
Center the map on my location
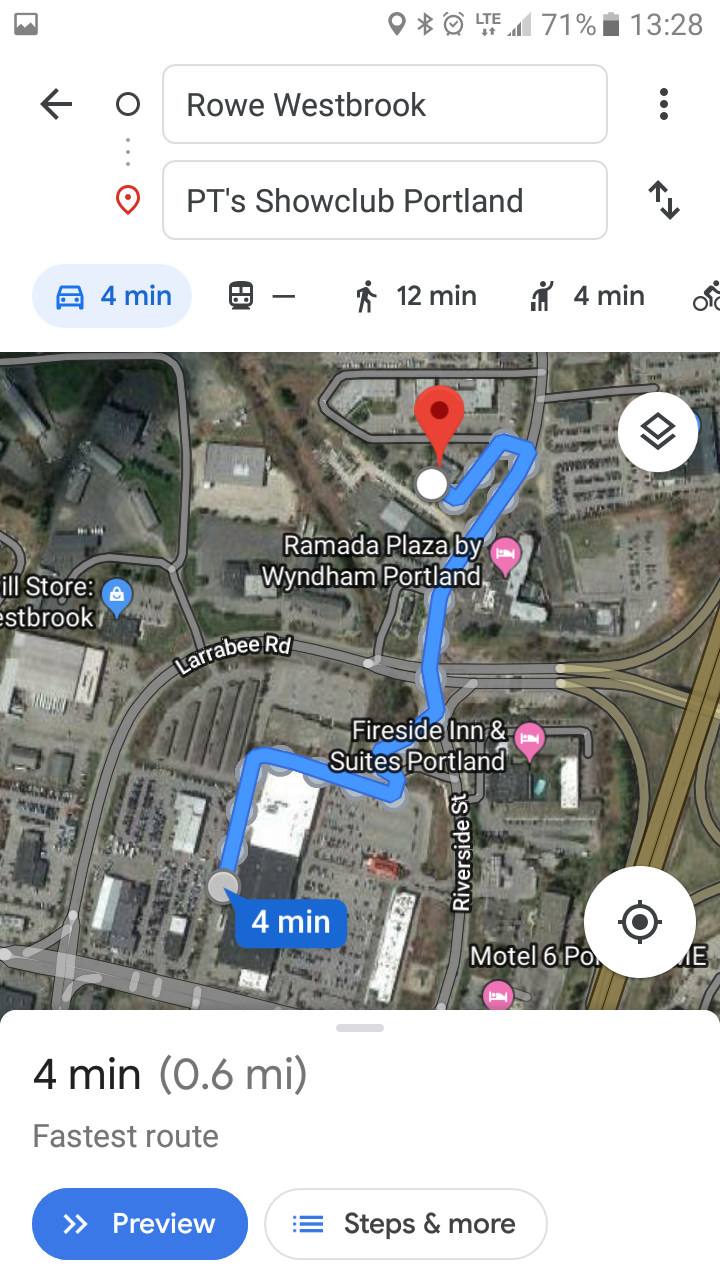click(640, 921)
